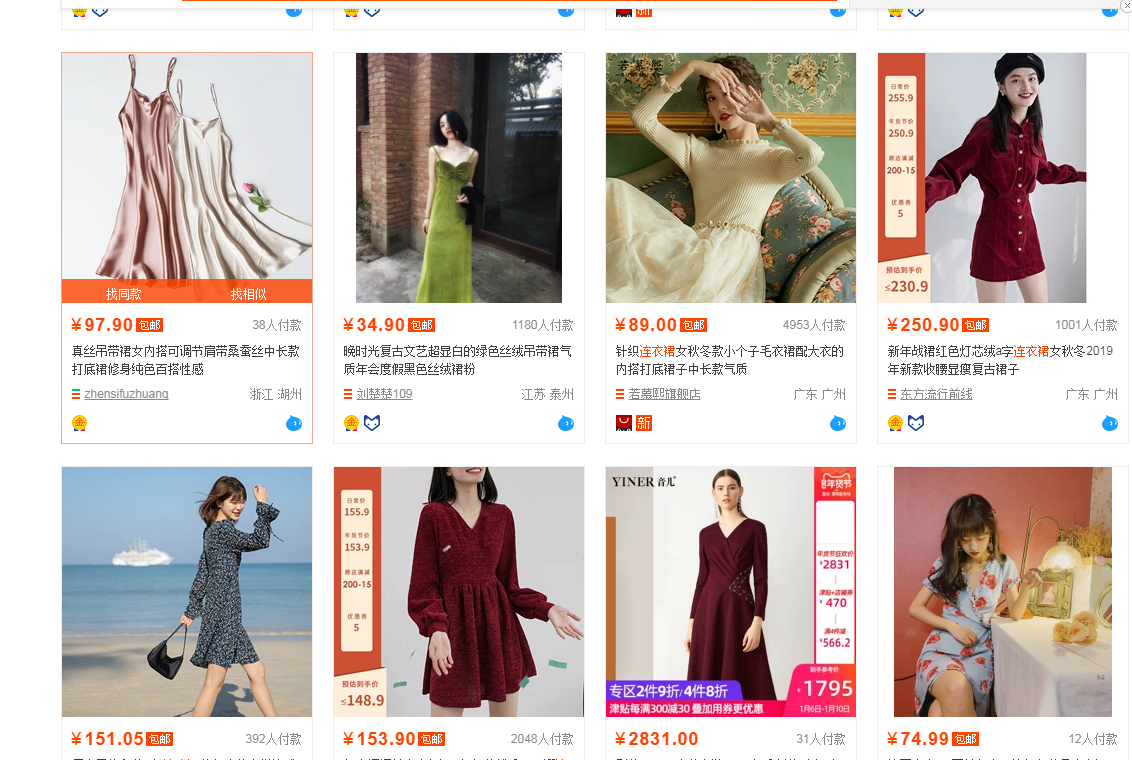Image resolution: width=1132 pixels, height=760 pixels.
Task: Chat with seller of the ¥97.90 dress
Action: pyautogui.click(x=294, y=423)
